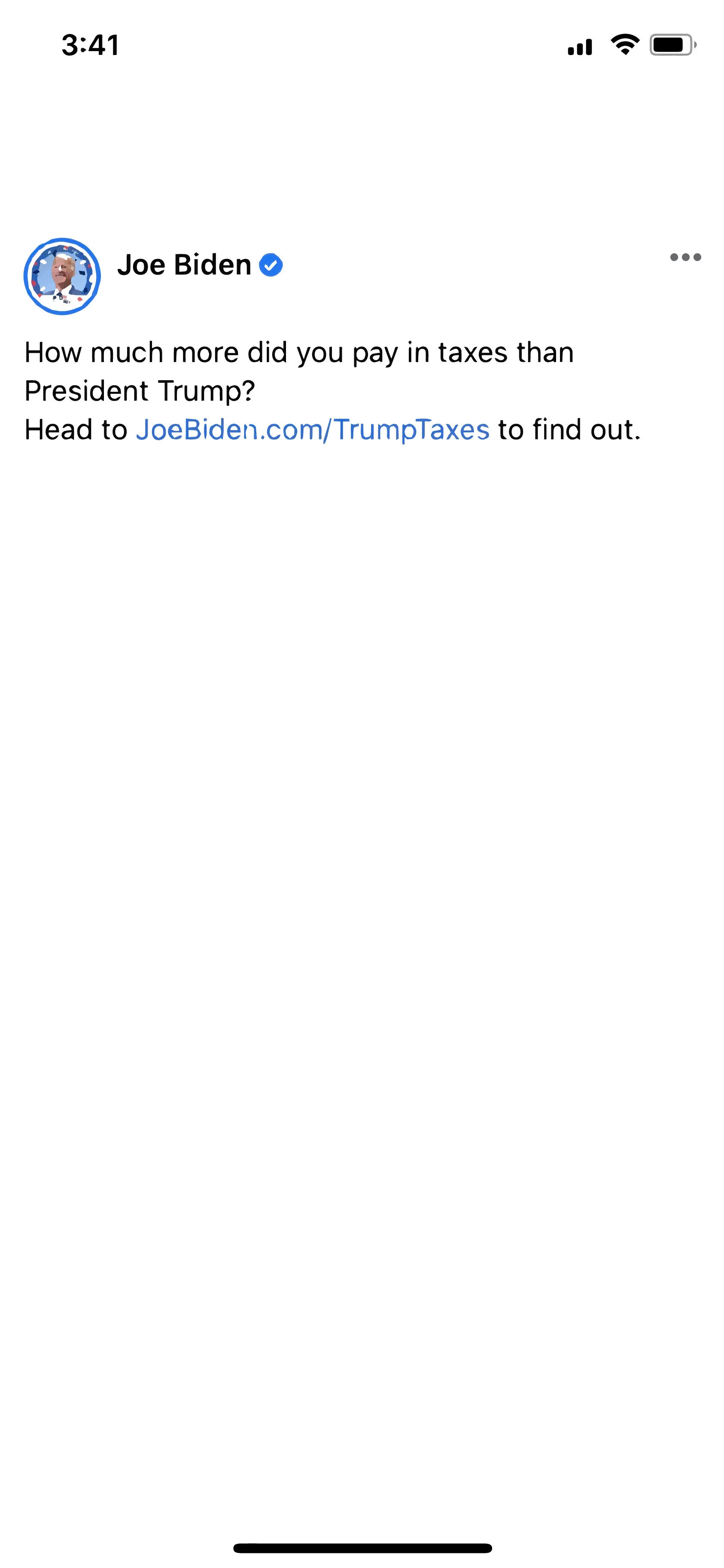Open the post's three-dot options menu
This screenshot has height=1568, width=724.
click(685, 257)
